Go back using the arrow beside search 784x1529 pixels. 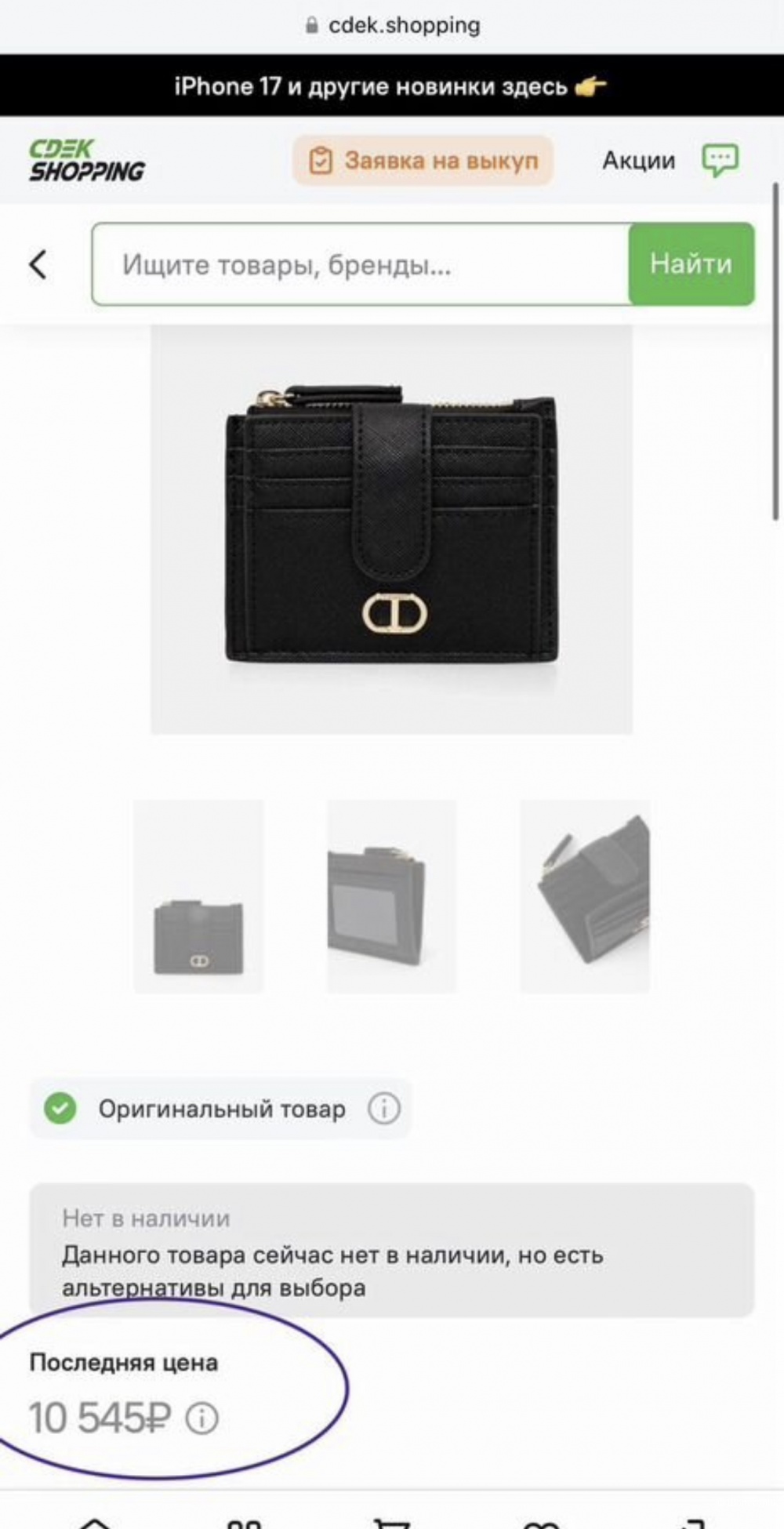[38, 264]
